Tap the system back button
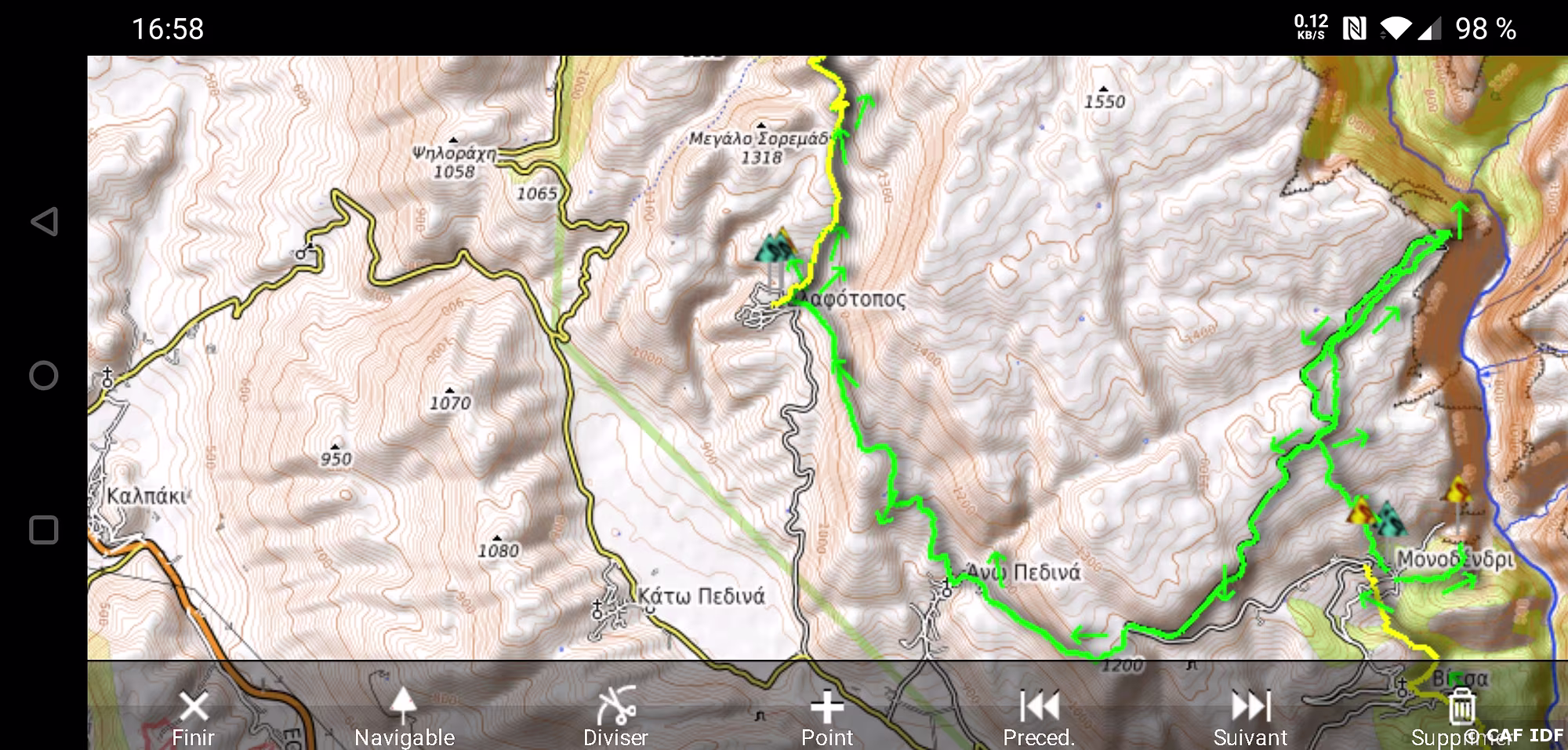The width and height of the screenshot is (1568, 750). [45, 221]
